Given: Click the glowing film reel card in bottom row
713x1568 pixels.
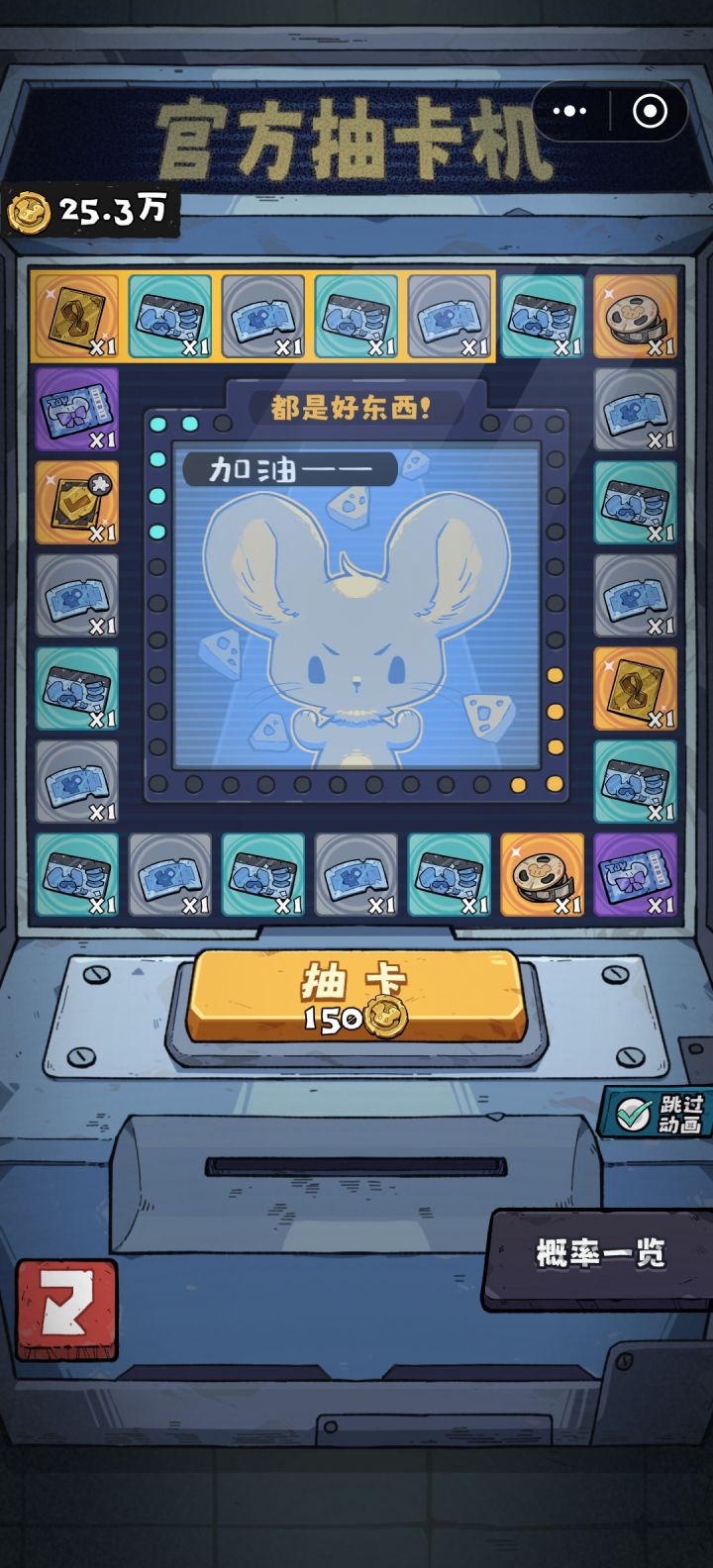Looking at the screenshot, I should click(544, 876).
